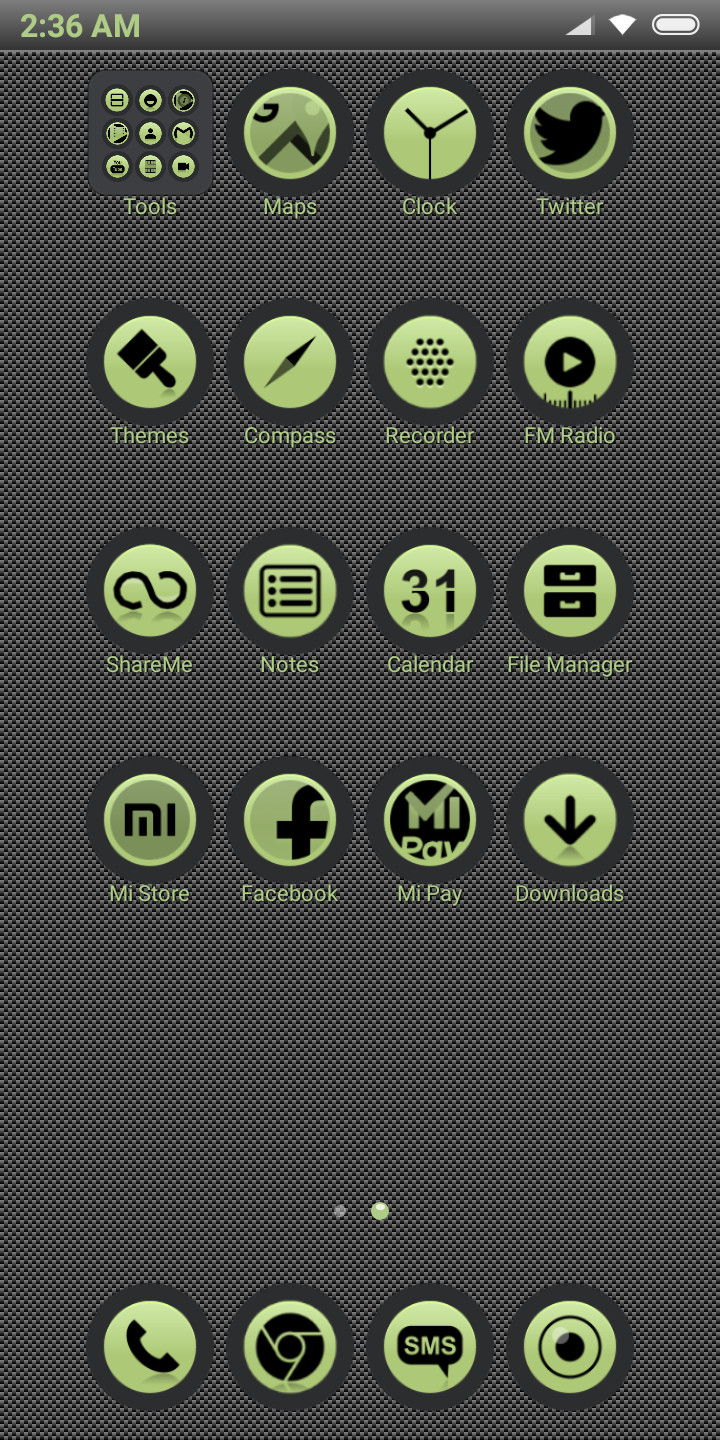Open the Phone dialer in the dock
720x1440 pixels.
coord(150,1347)
